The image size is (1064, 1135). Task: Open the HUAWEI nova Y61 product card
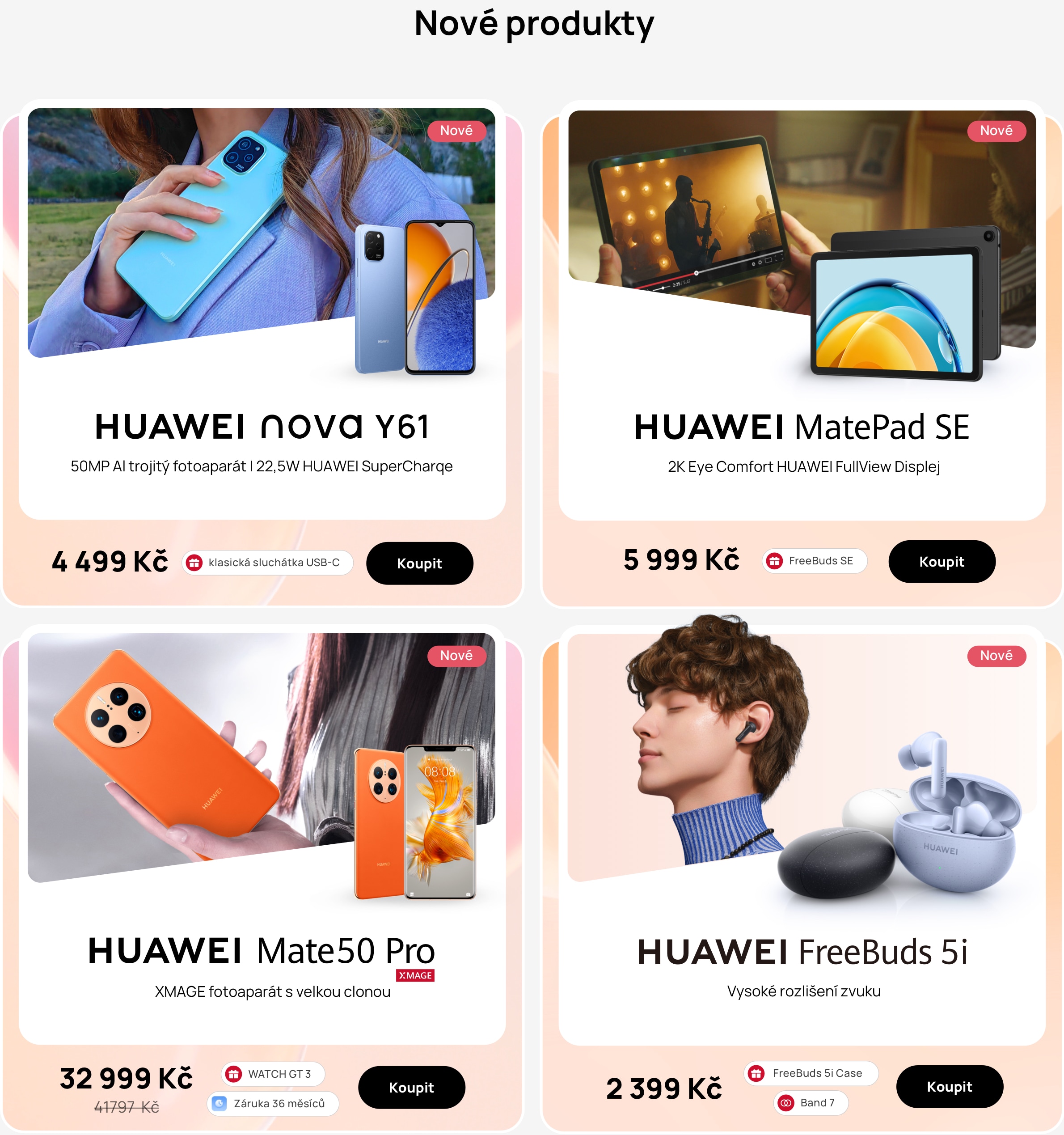[x=262, y=427]
